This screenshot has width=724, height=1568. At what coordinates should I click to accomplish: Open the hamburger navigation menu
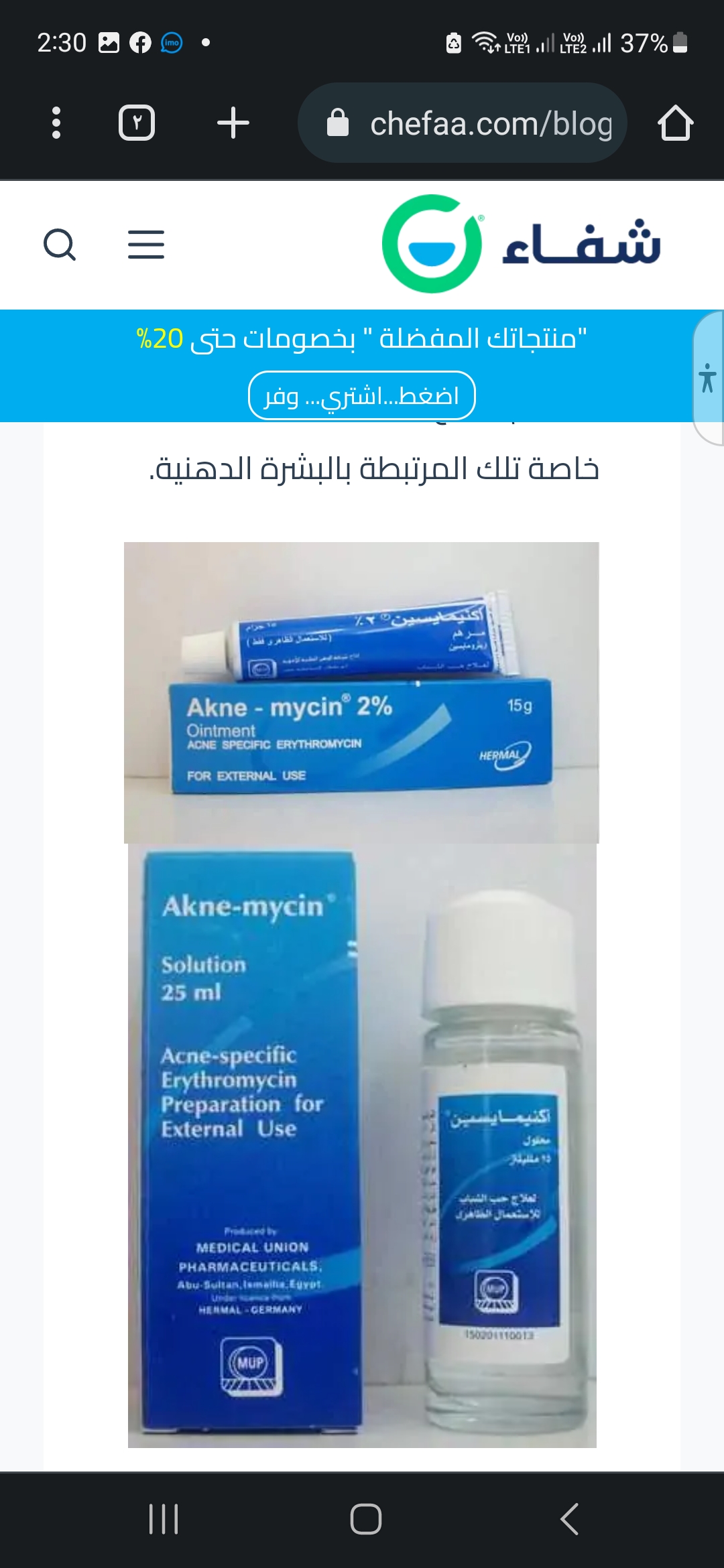click(x=146, y=245)
